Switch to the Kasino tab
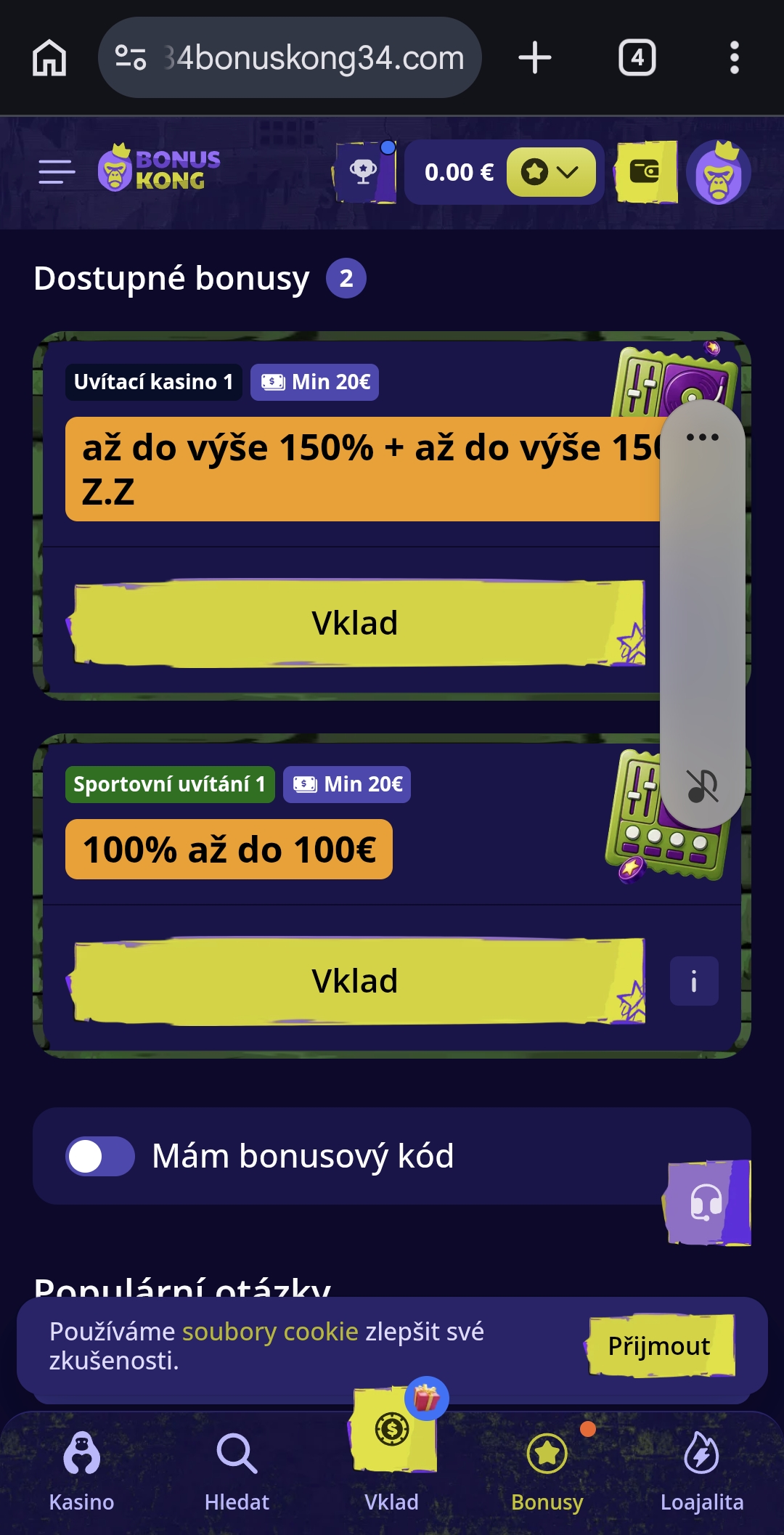 point(81,1471)
